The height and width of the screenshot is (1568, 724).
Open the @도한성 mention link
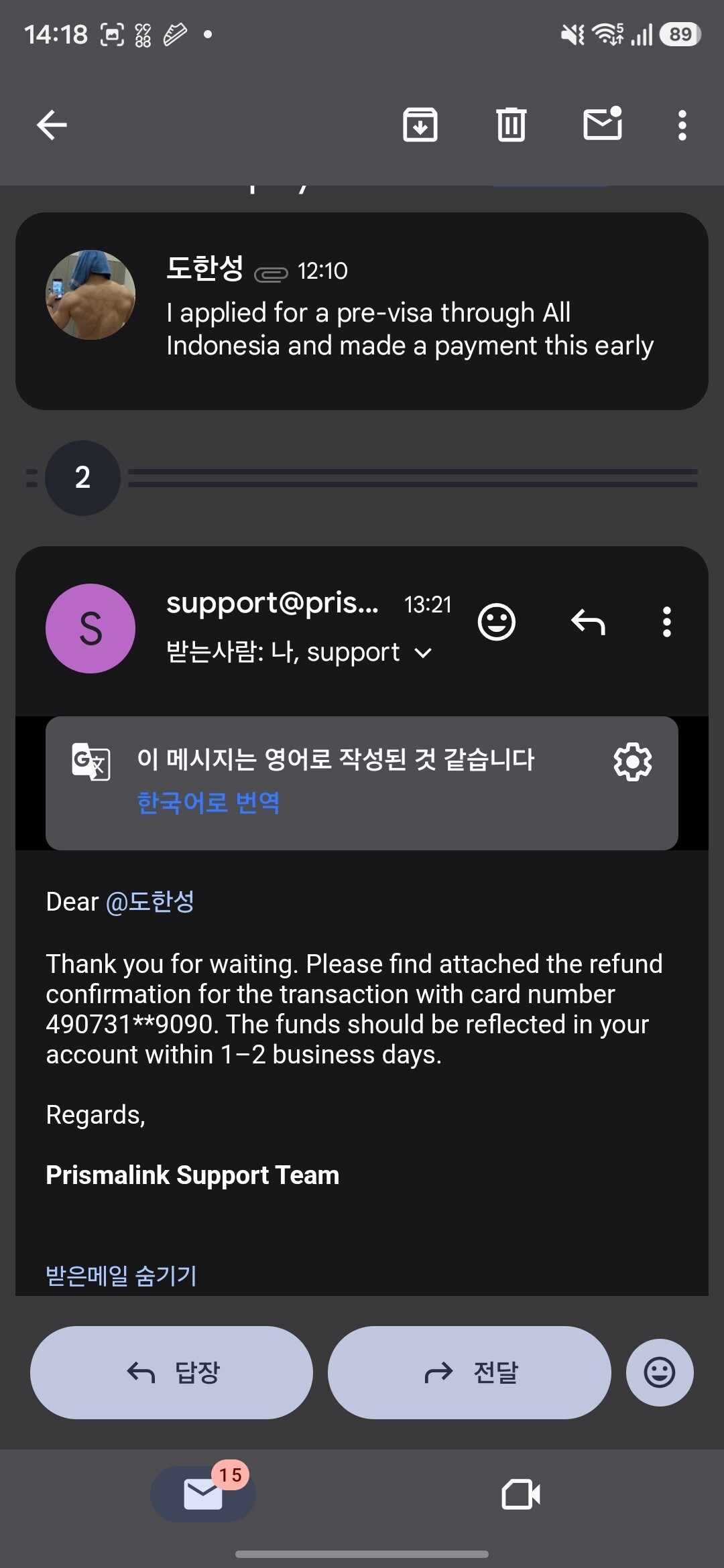point(150,902)
